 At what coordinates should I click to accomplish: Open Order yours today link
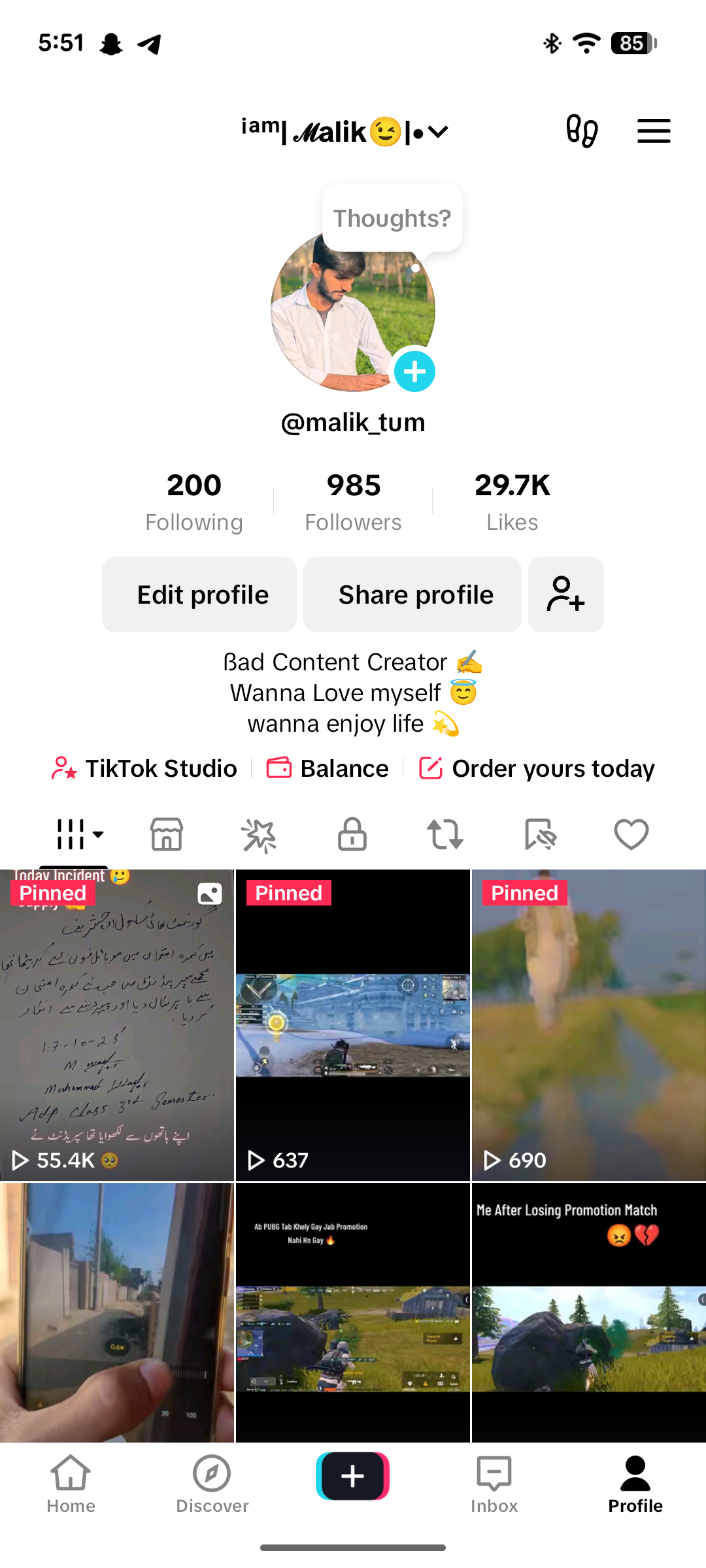(x=537, y=768)
